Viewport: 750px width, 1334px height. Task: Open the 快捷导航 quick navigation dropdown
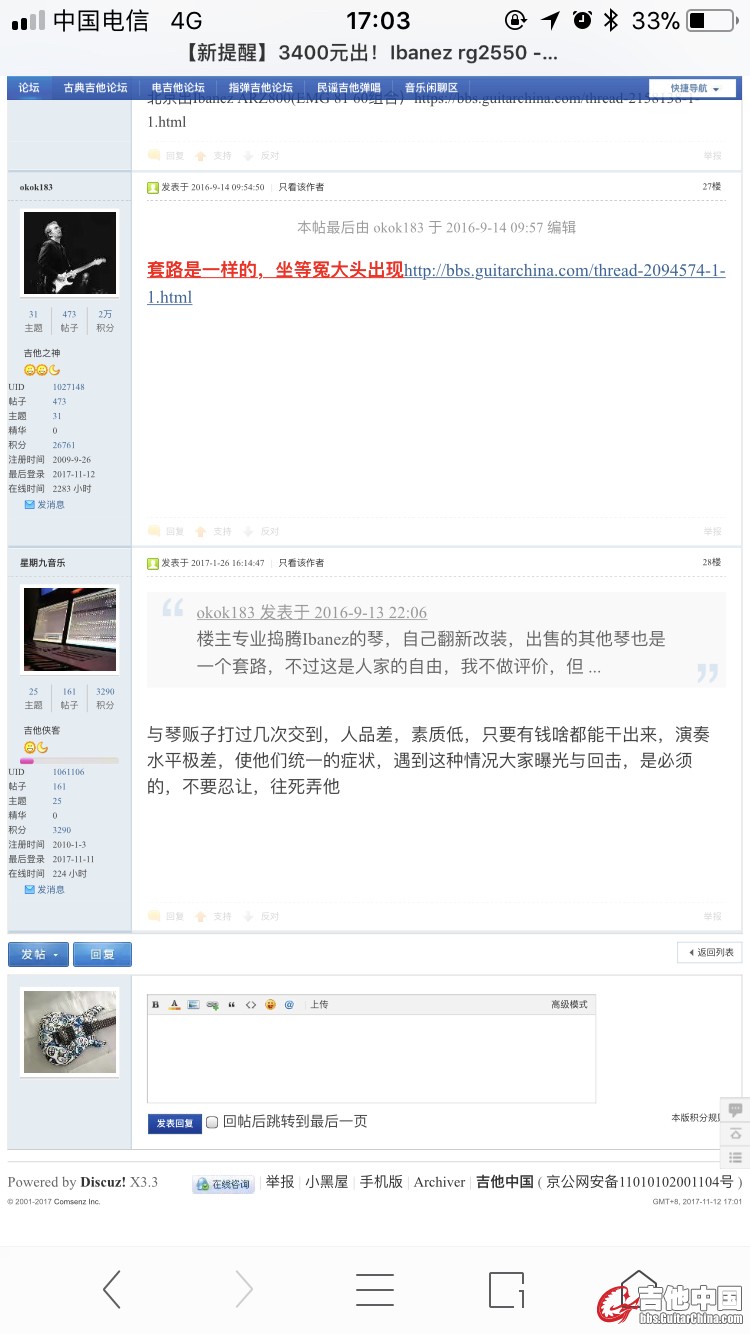pos(693,88)
